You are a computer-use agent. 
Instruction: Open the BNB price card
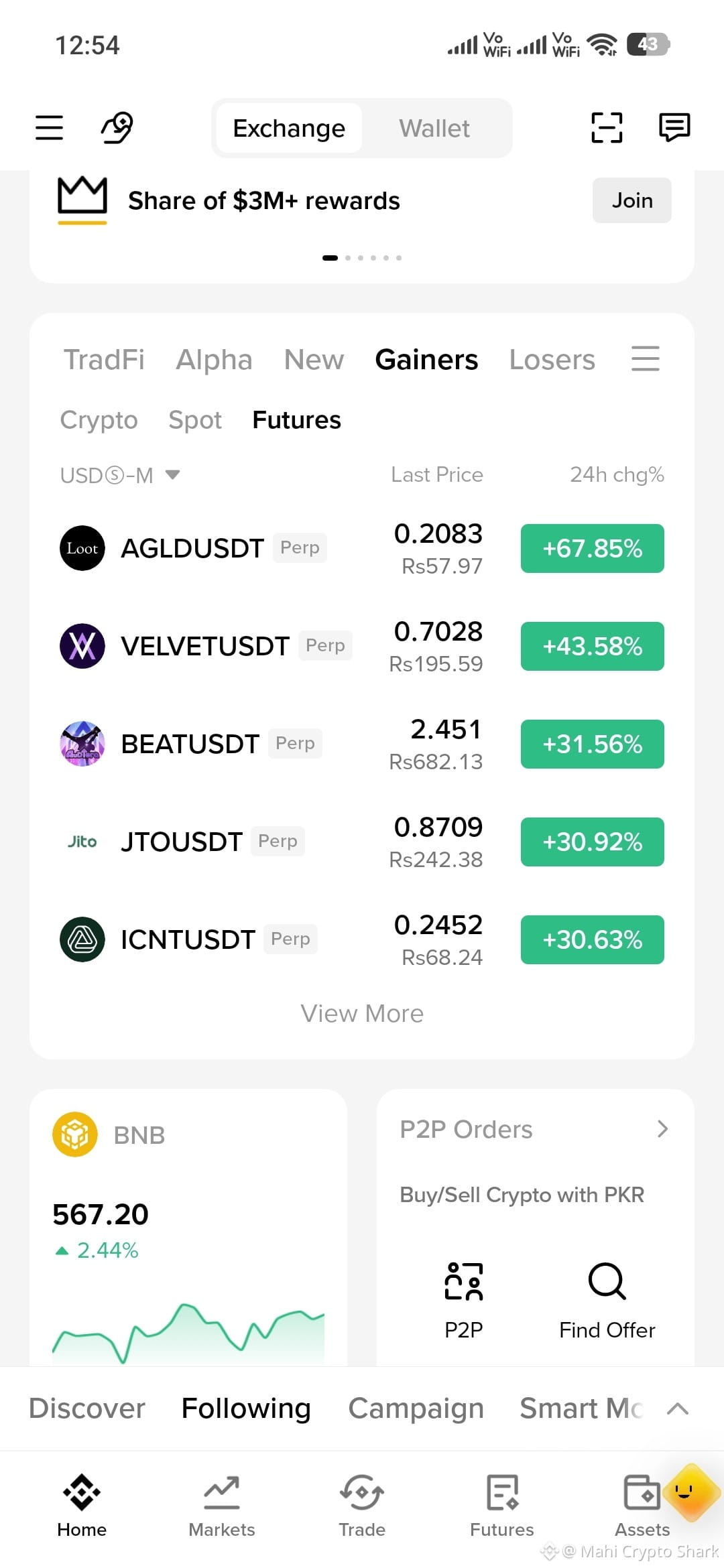pos(188,1228)
